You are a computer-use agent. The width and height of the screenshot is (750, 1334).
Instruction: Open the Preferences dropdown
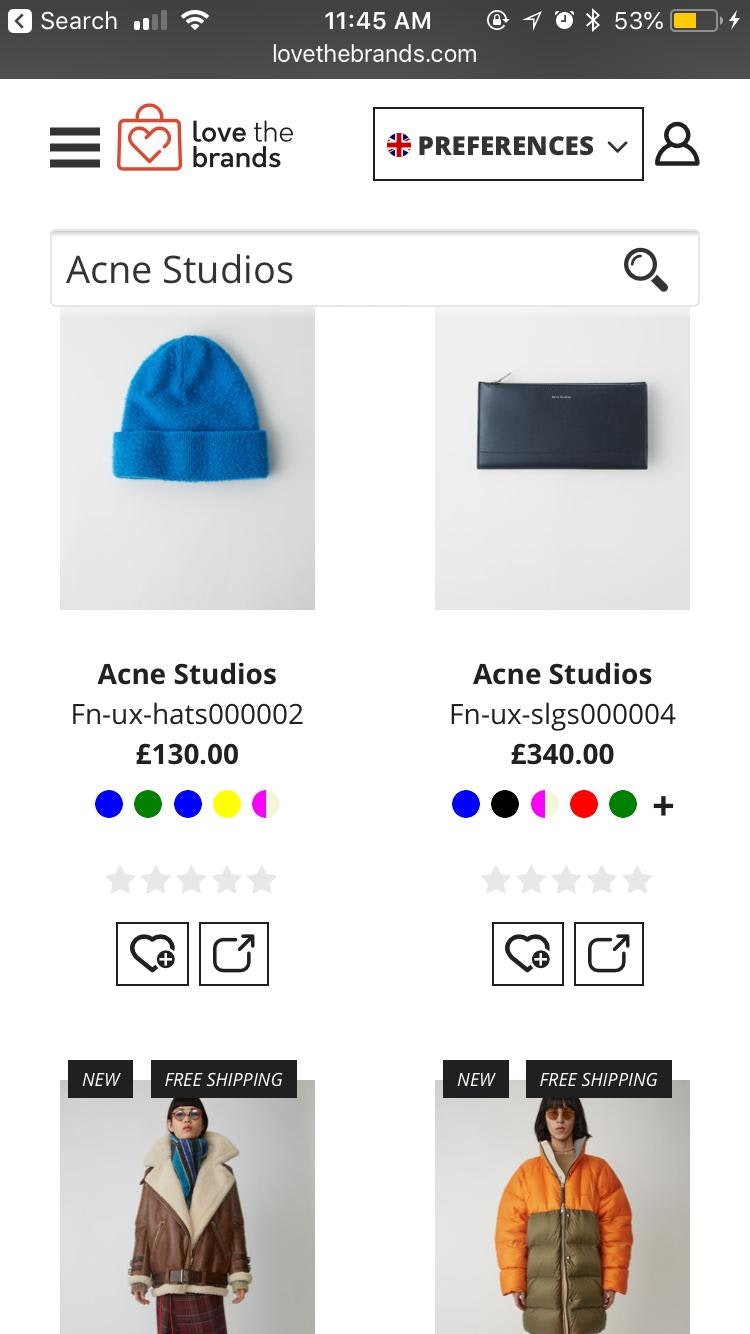coord(506,144)
